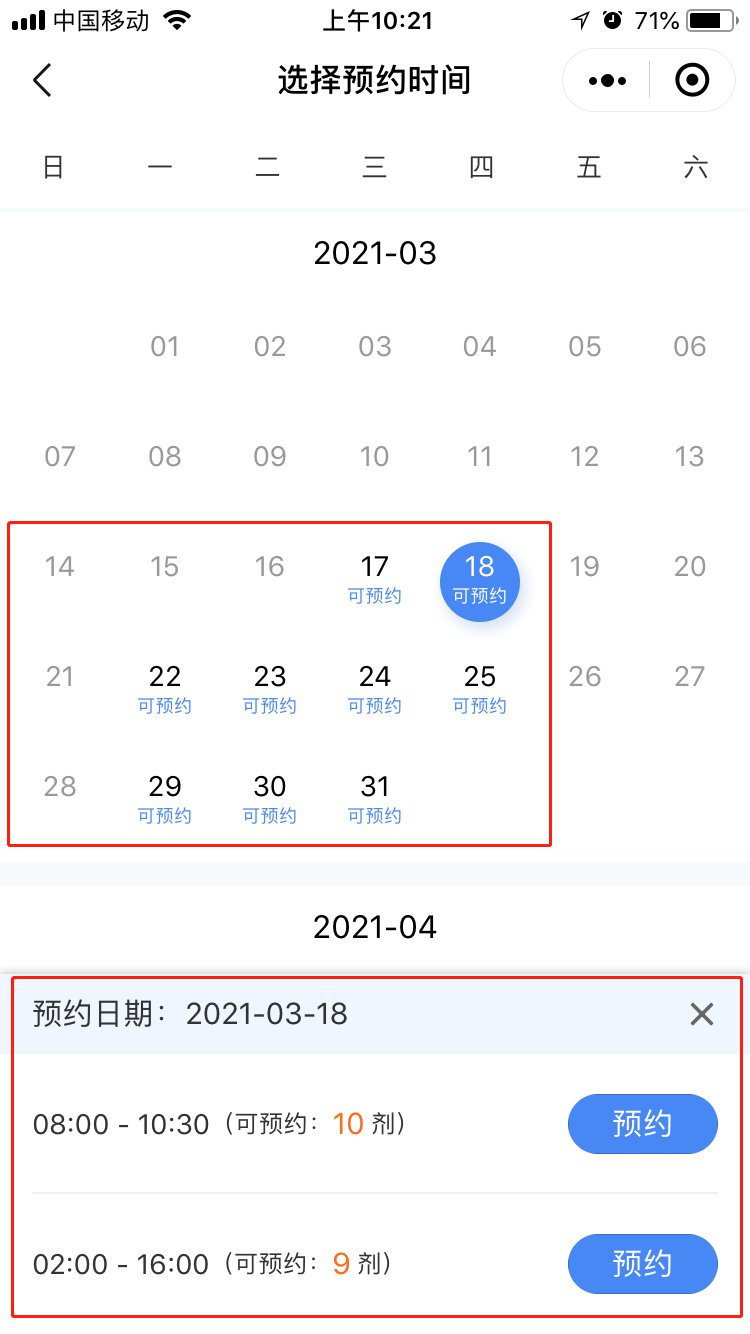
Task: Pick available date 29
Action: tap(165, 799)
